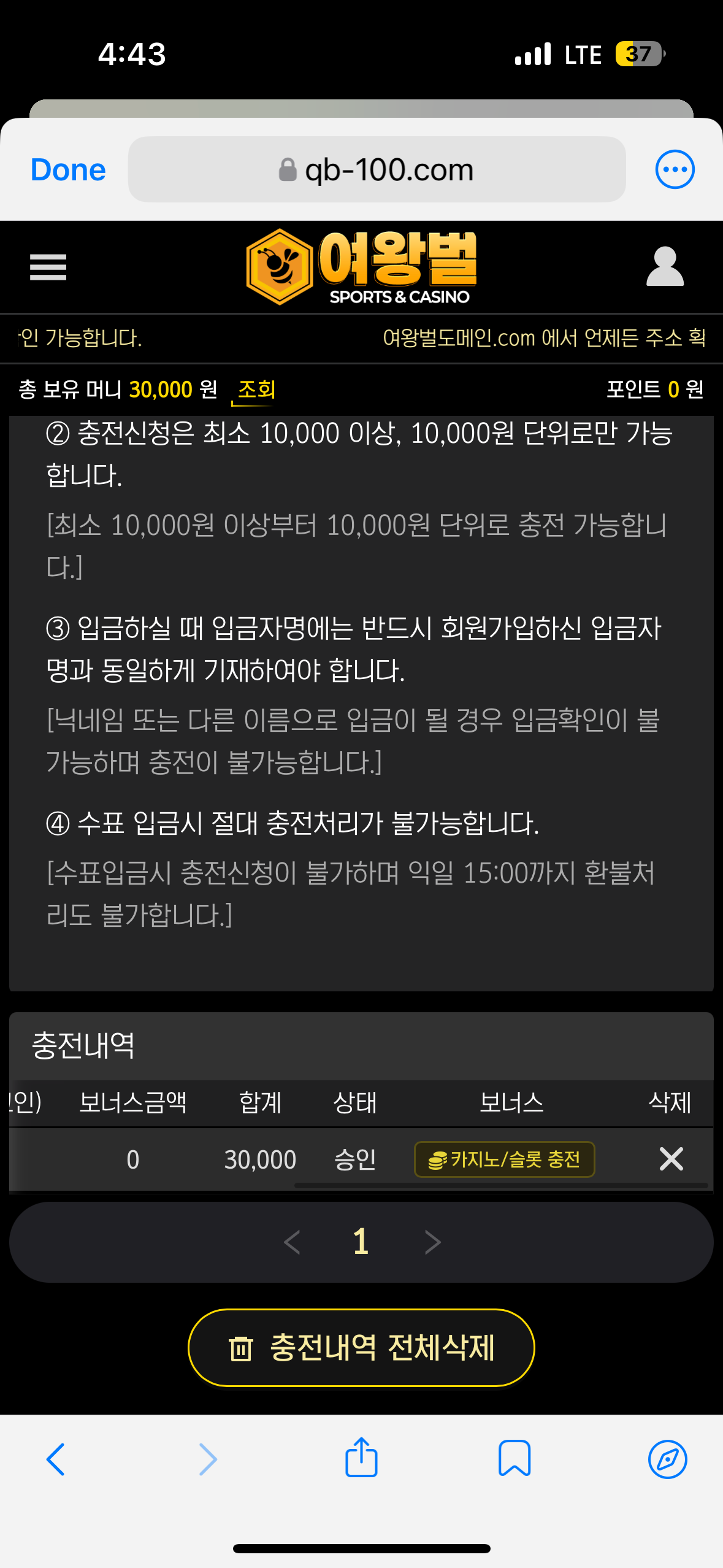Open the hamburger menu

coord(48,267)
